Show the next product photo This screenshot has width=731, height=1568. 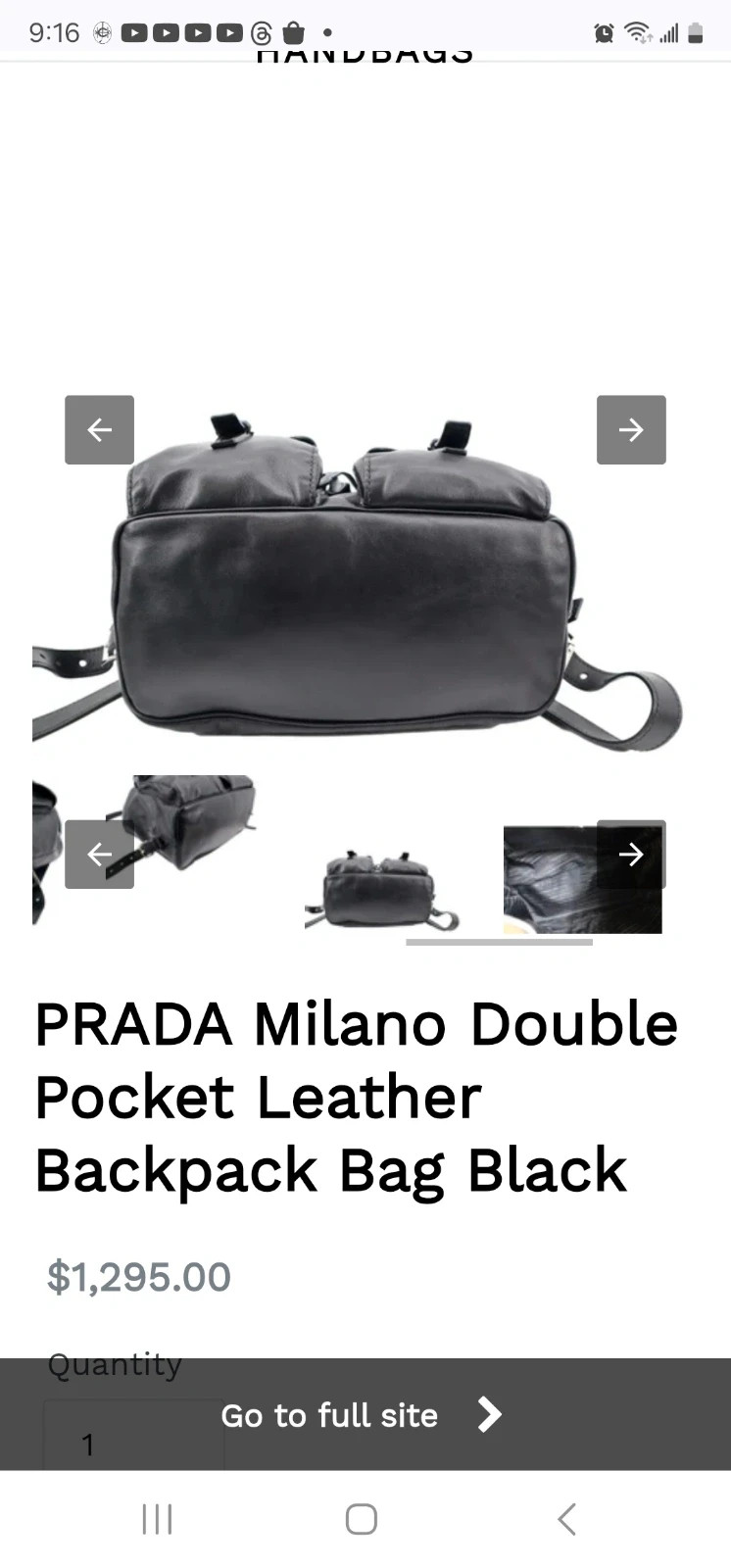[x=631, y=429]
